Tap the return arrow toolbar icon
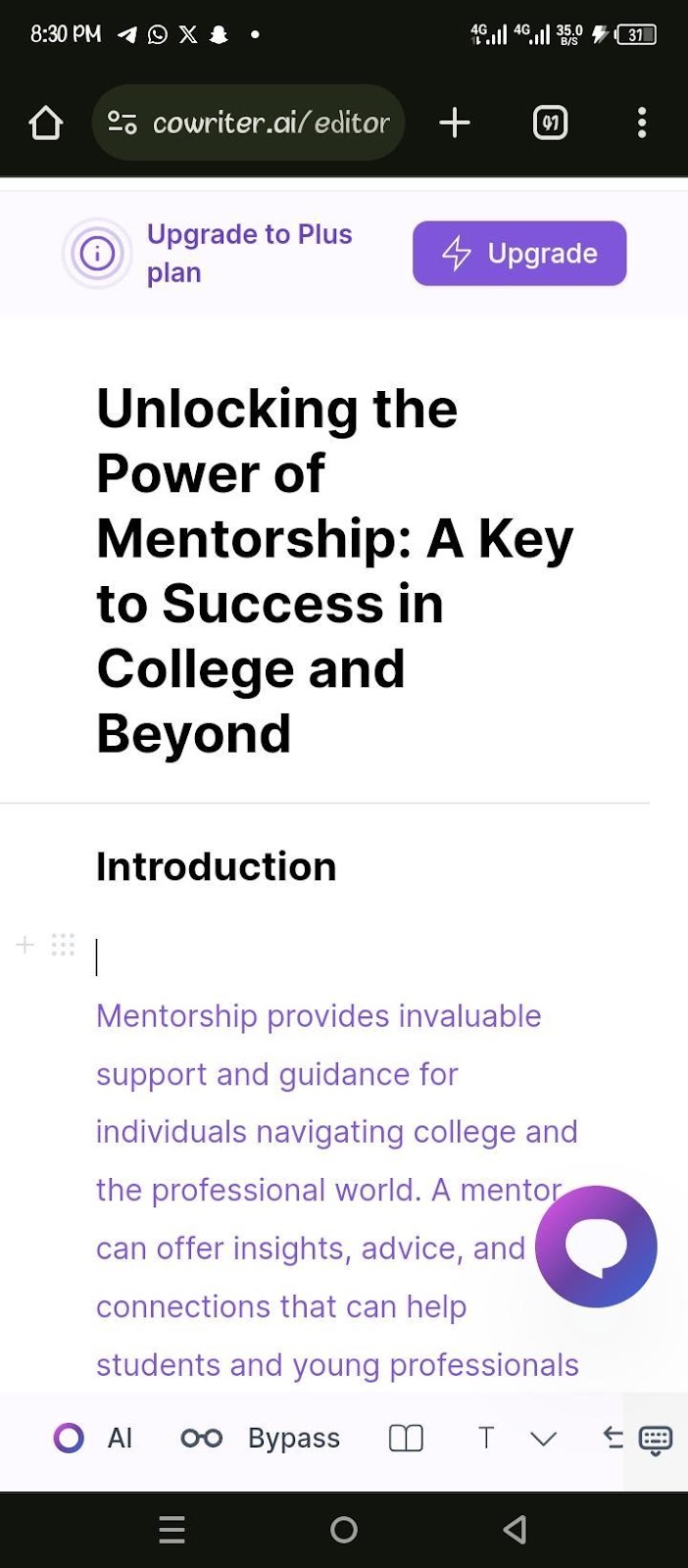Screen dimensions: 688x1568 point(613,1437)
